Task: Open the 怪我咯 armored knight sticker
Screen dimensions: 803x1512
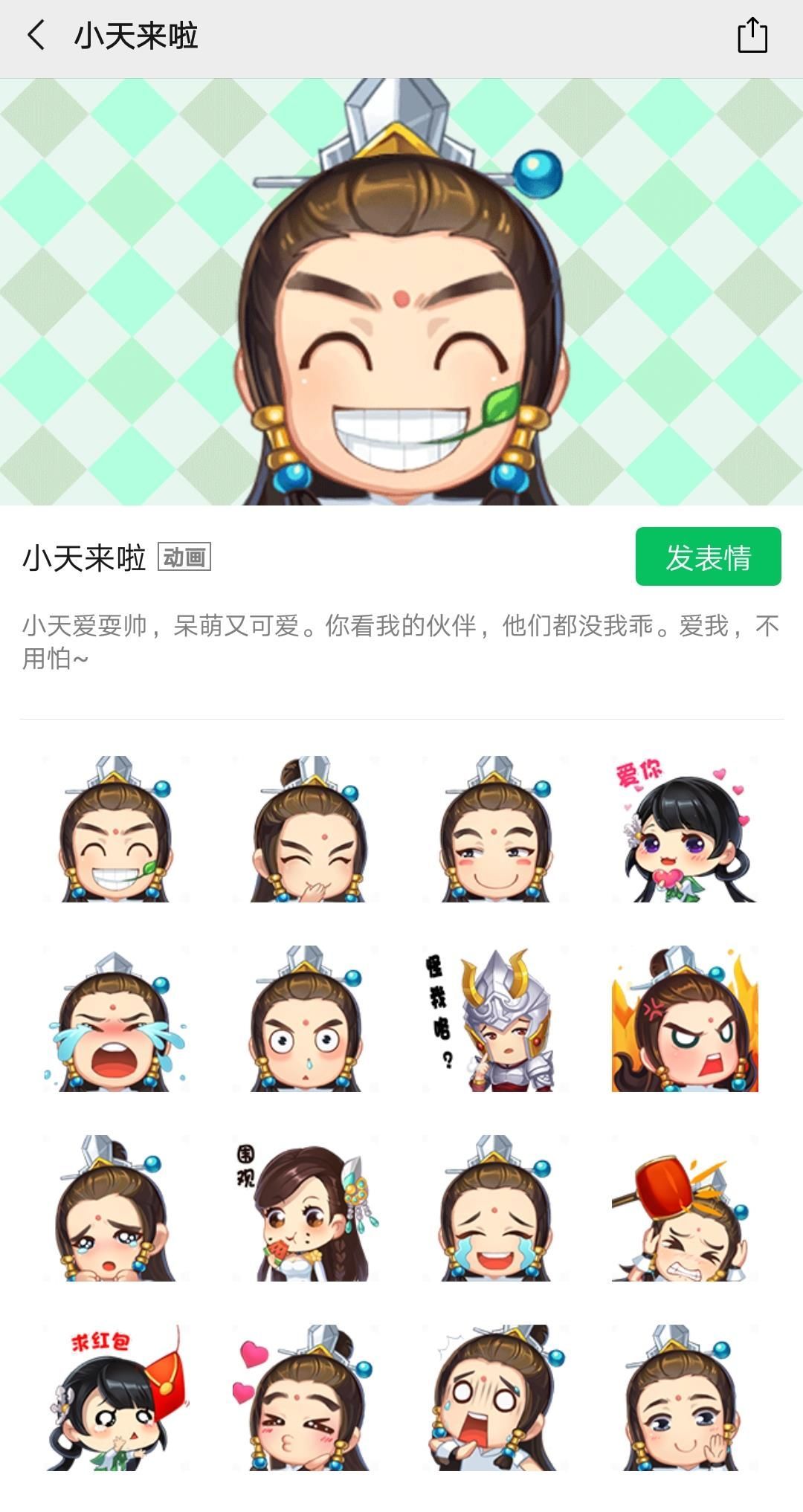Action: pyautogui.click(x=495, y=1019)
